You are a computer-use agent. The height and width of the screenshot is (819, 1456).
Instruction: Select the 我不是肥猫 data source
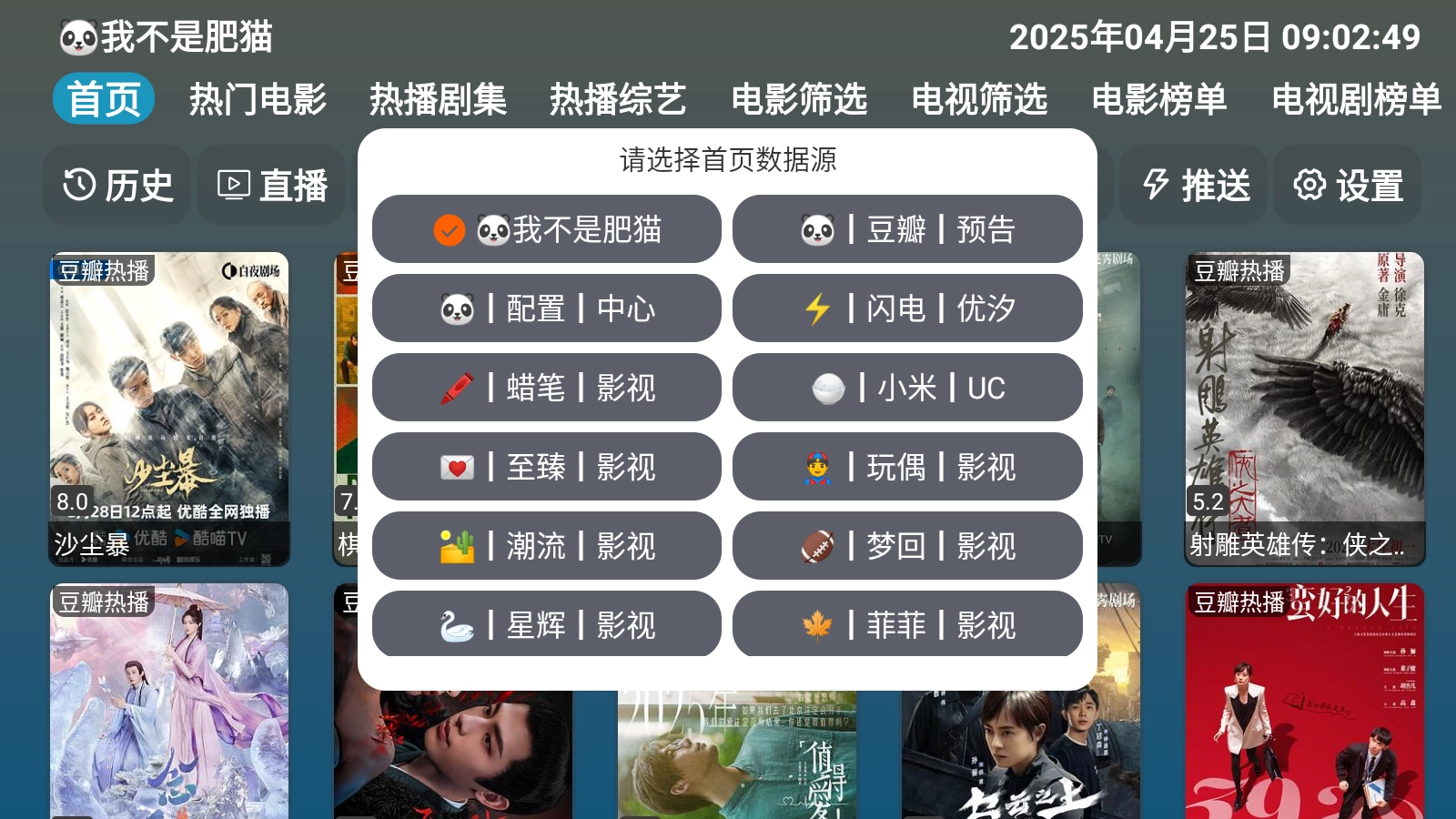546,229
